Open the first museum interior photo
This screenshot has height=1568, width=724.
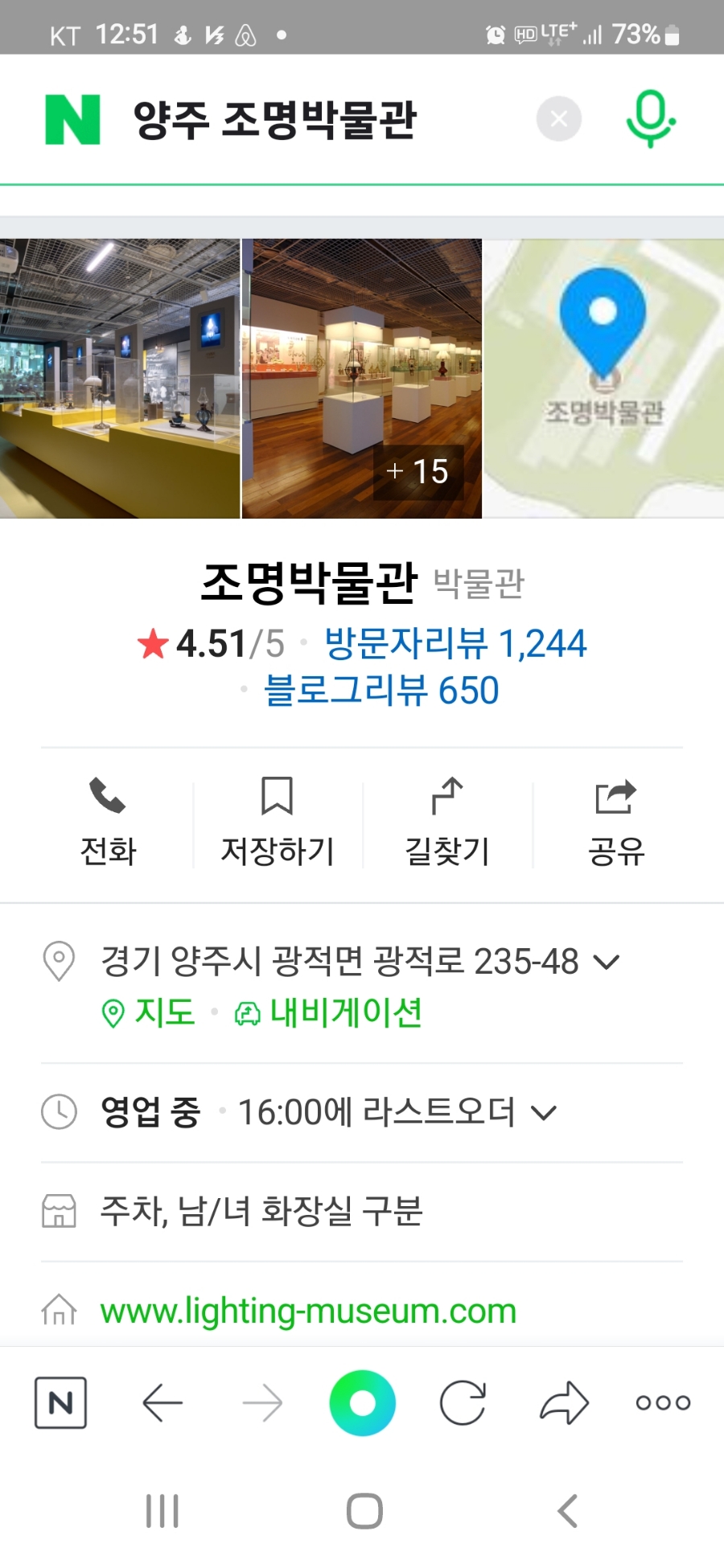pyautogui.click(x=120, y=378)
